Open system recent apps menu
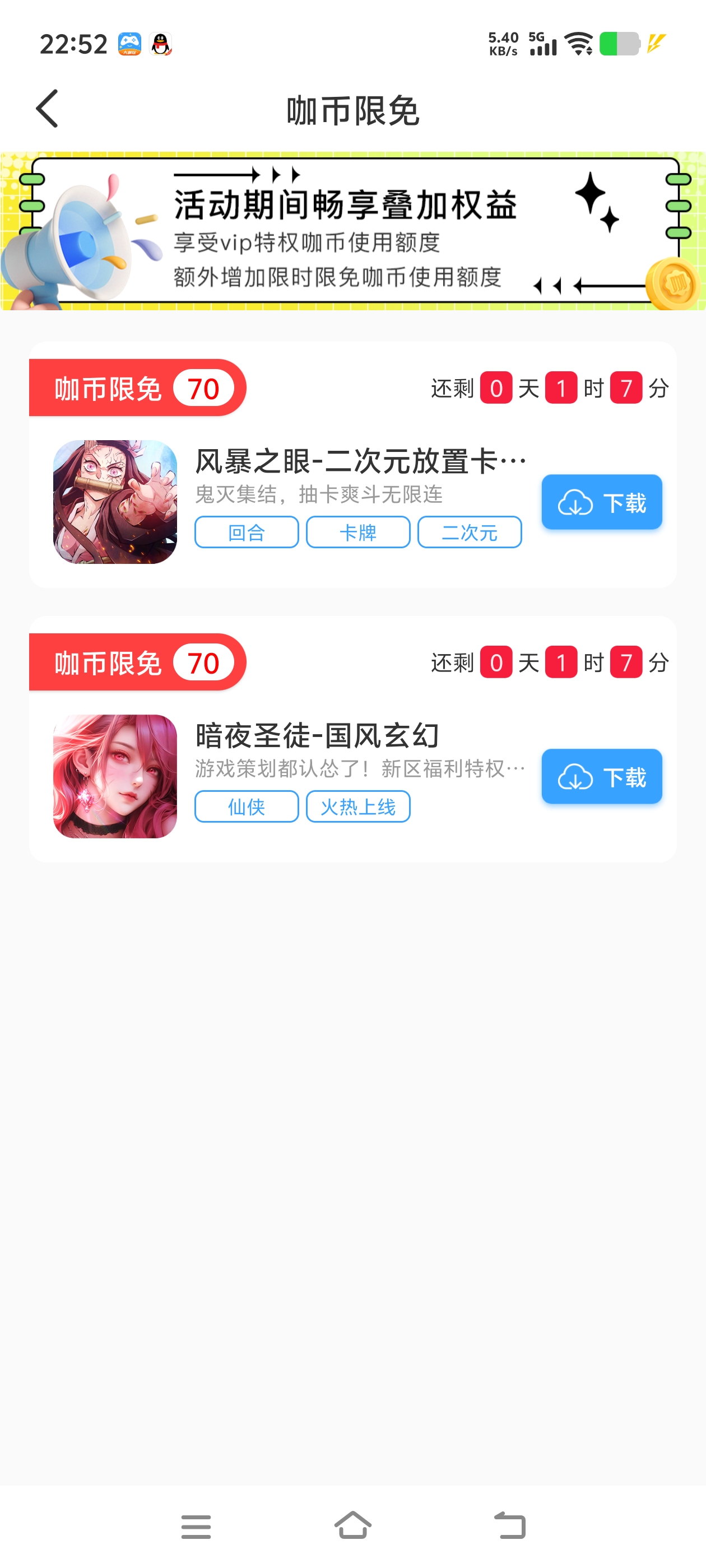This screenshot has height=1568, width=706. (x=196, y=1527)
